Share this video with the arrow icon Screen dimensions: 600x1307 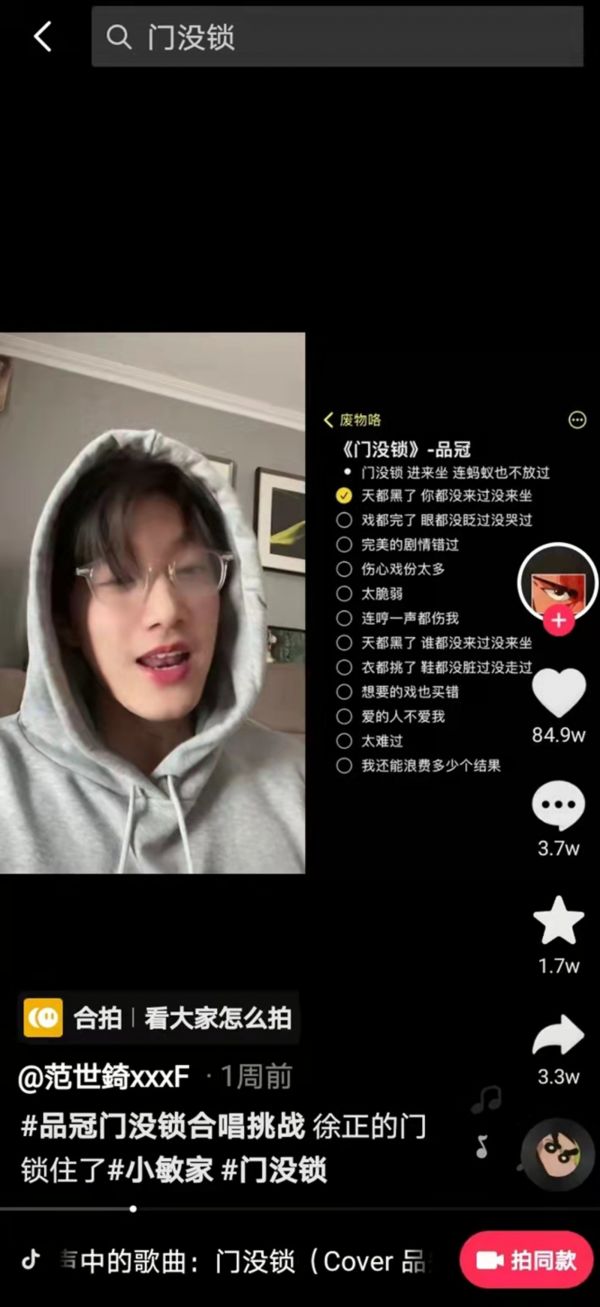pyautogui.click(x=558, y=1036)
